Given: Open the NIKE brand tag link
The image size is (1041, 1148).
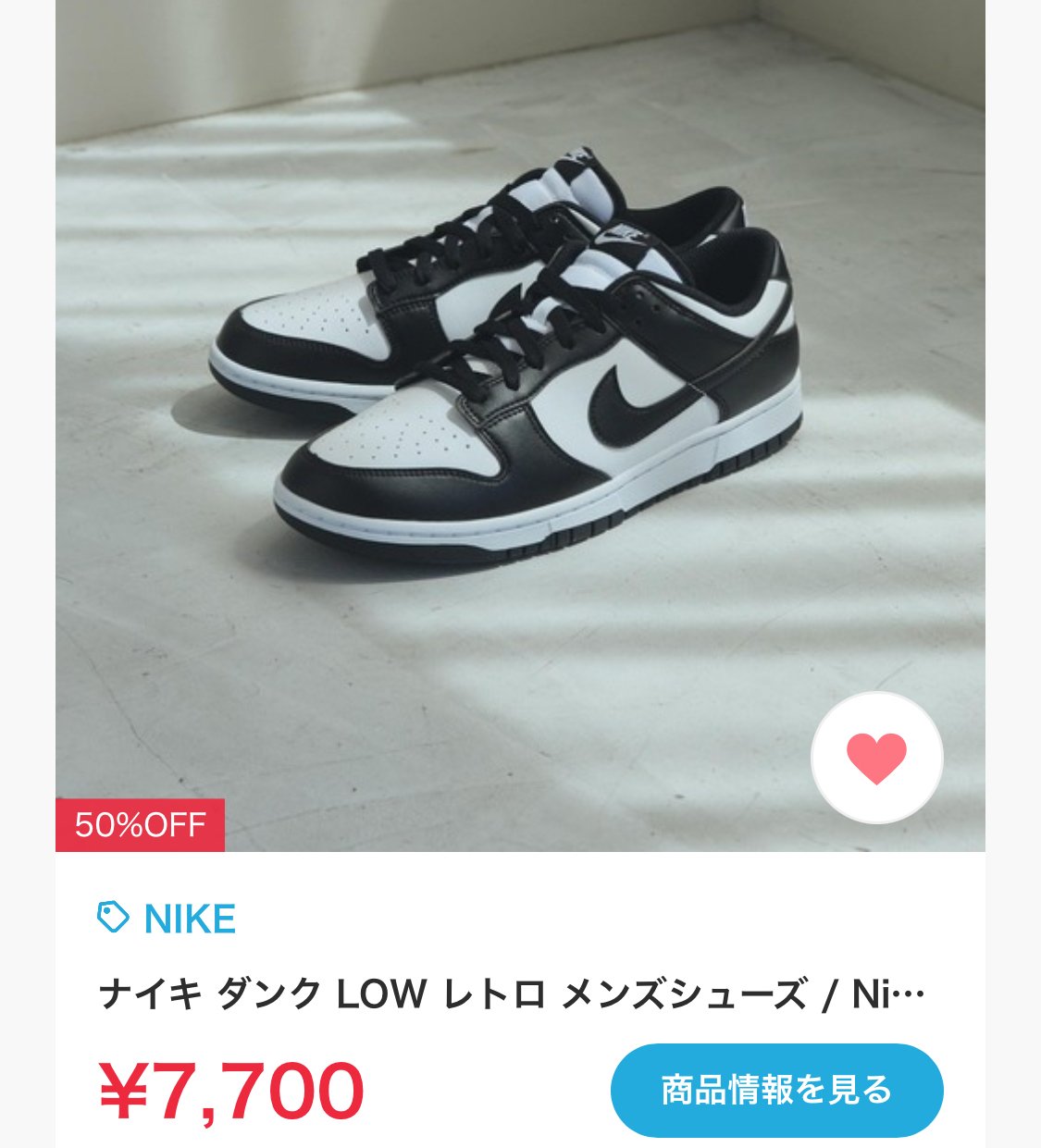Looking at the screenshot, I should pos(167,919).
